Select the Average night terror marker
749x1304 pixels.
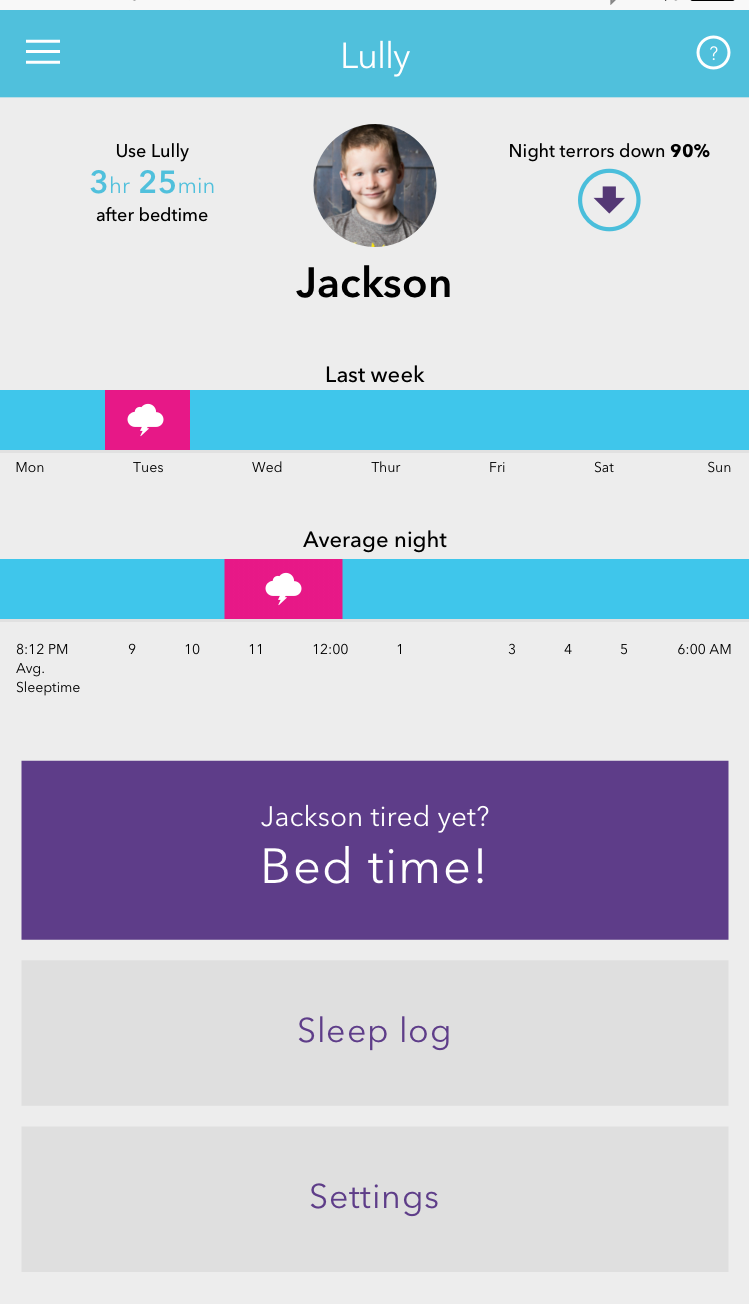[x=283, y=589]
